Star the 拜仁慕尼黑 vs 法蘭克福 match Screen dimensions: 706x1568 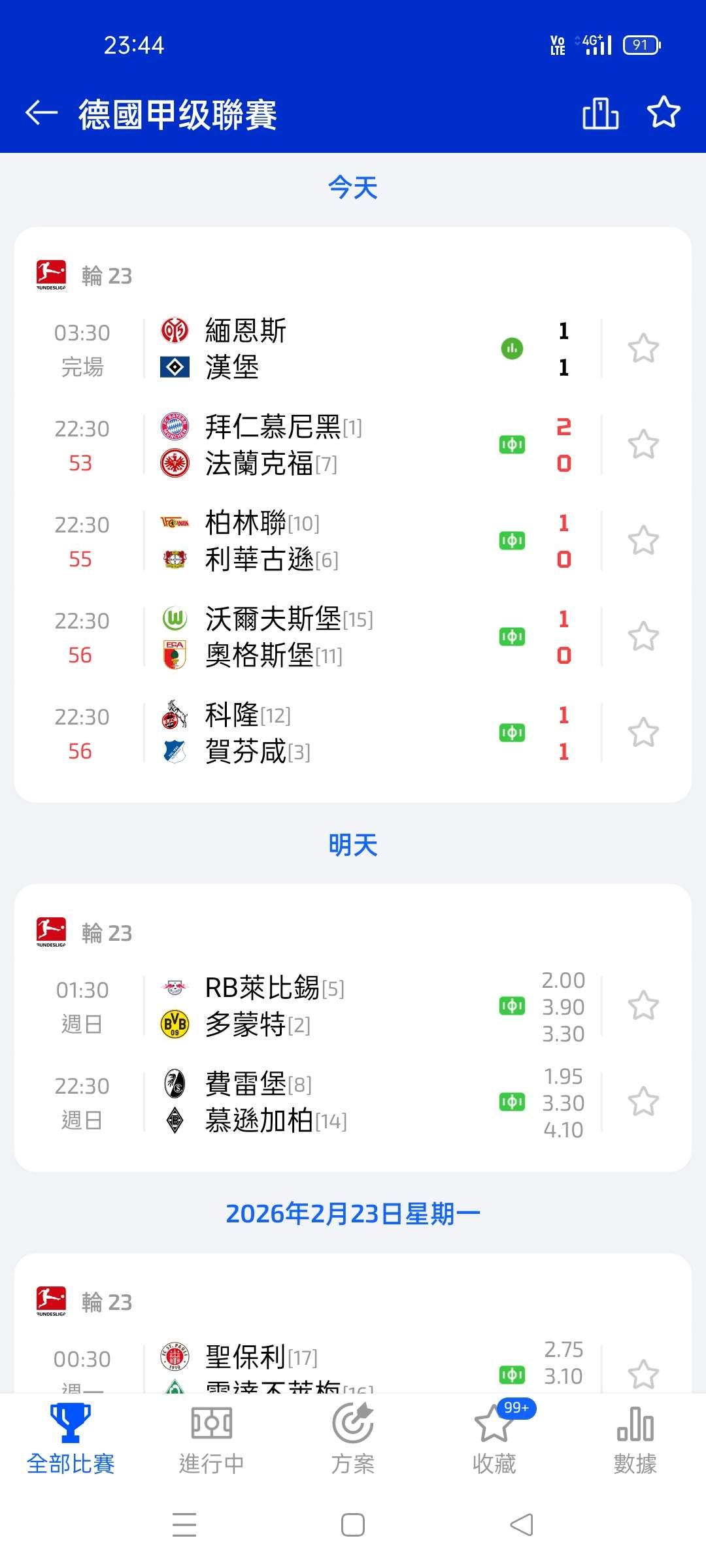pos(643,445)
